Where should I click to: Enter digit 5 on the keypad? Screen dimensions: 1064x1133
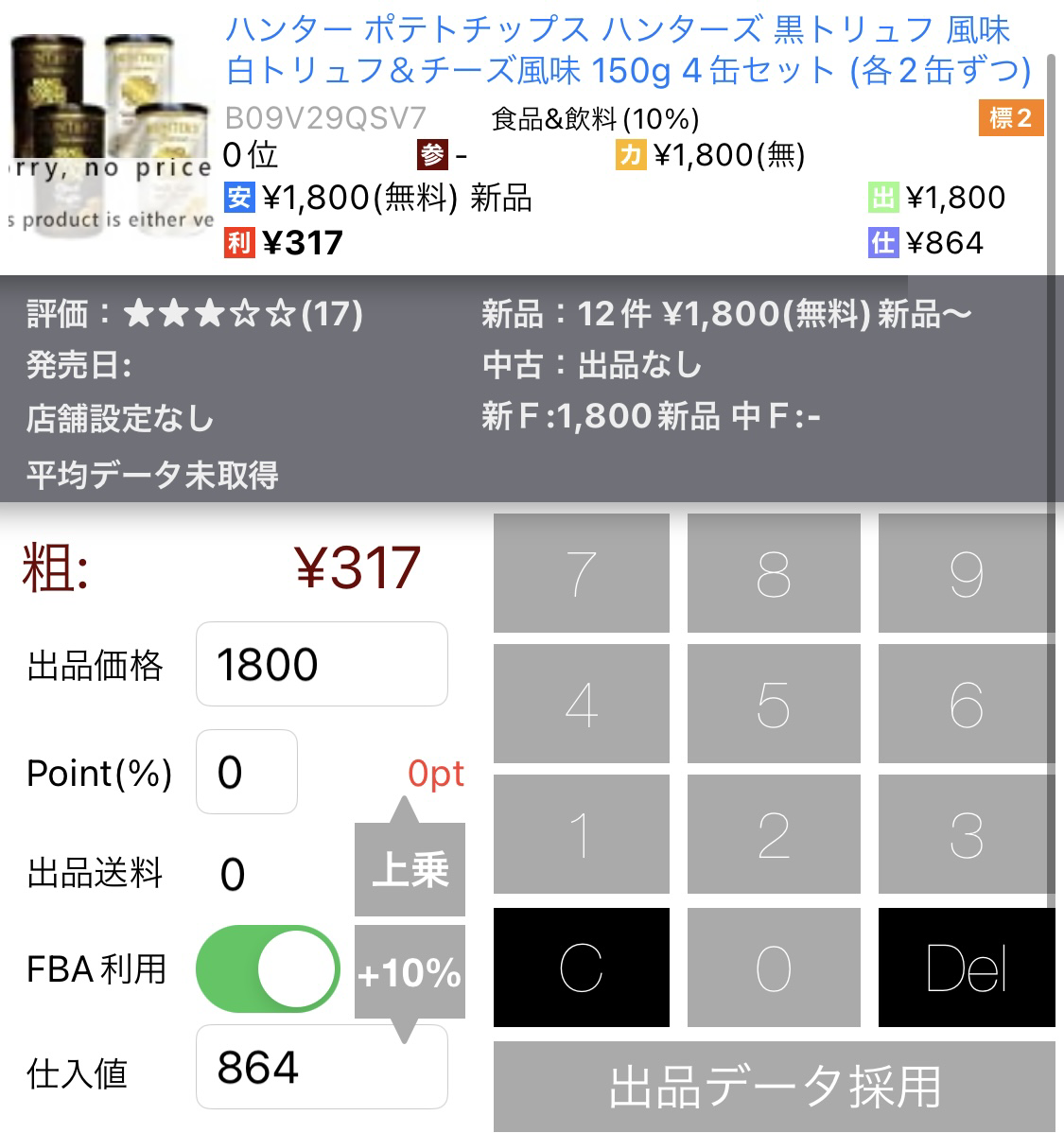point(774,704)
